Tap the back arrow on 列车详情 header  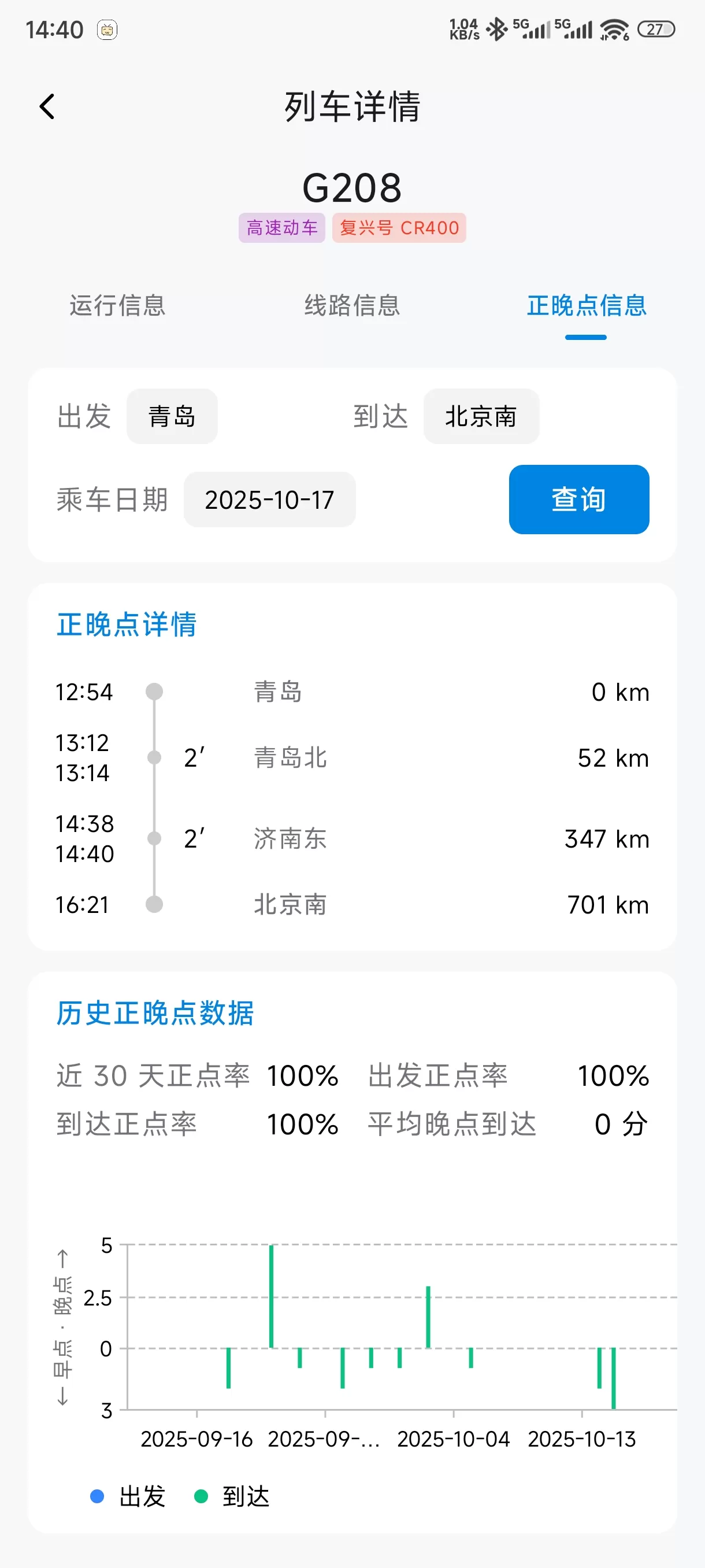pos(46,107)
